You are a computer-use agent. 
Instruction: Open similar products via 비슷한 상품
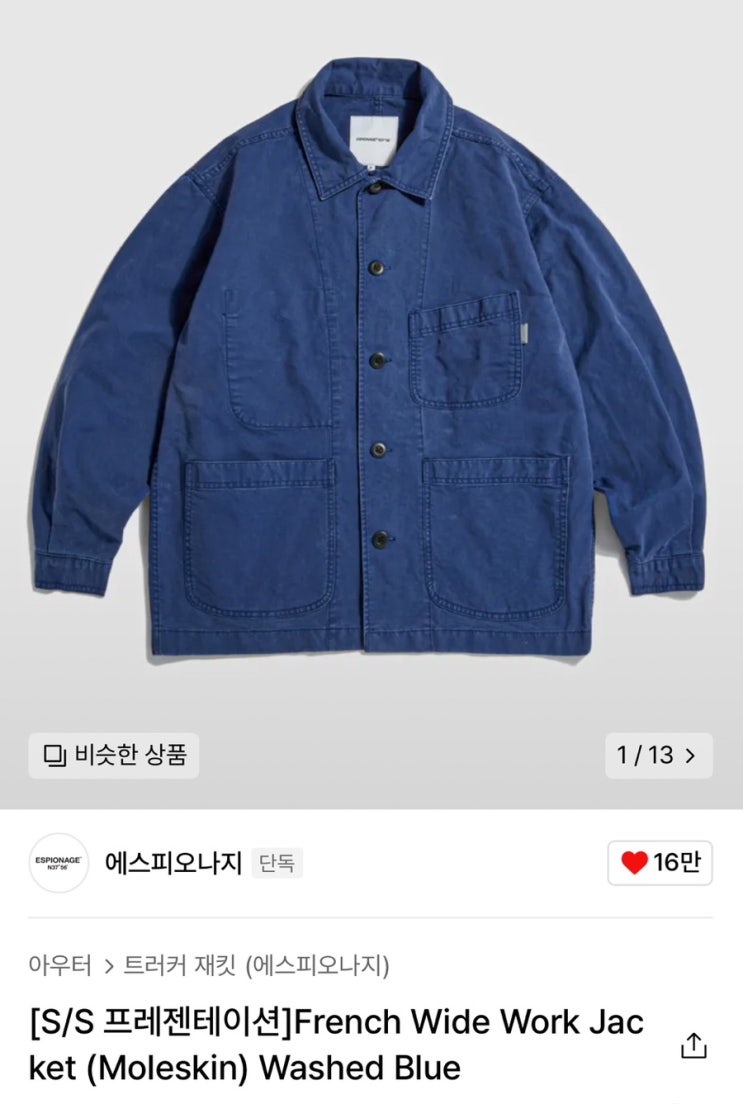113,755
